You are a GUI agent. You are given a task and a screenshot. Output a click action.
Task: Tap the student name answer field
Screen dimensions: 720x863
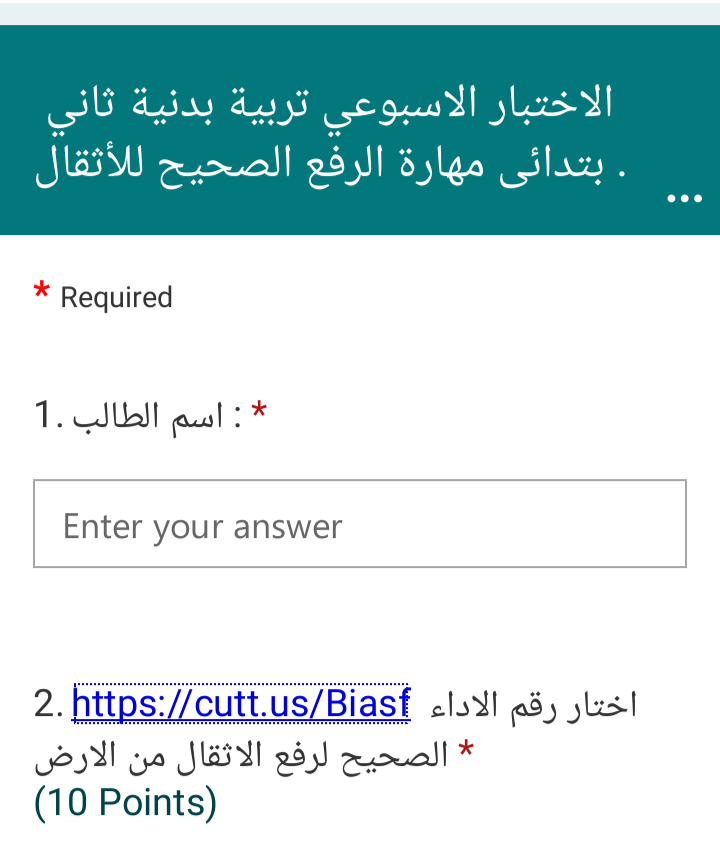coord(360,524)
